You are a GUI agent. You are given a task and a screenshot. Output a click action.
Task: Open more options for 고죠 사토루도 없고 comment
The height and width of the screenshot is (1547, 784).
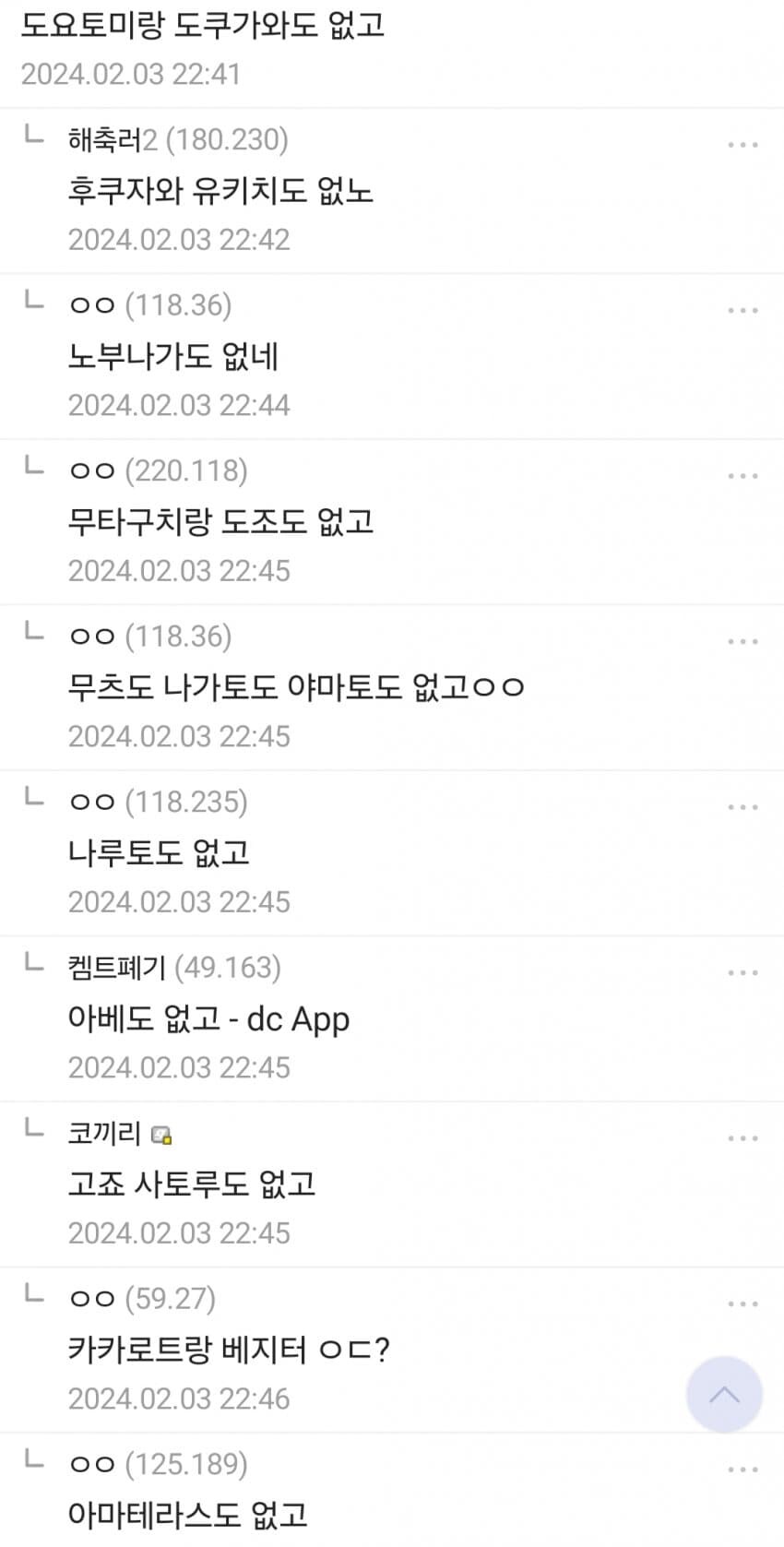pyautogui.click(x=742, y=1138)
